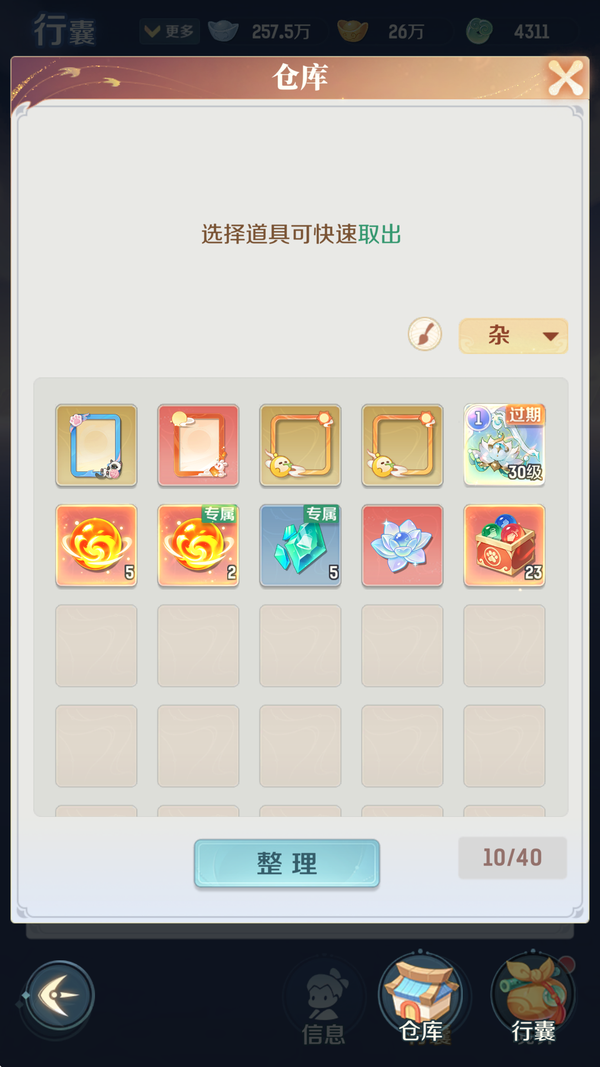Tap the round back arrow button
This screenshot has width=600, height=1067.
click(60, 996)
